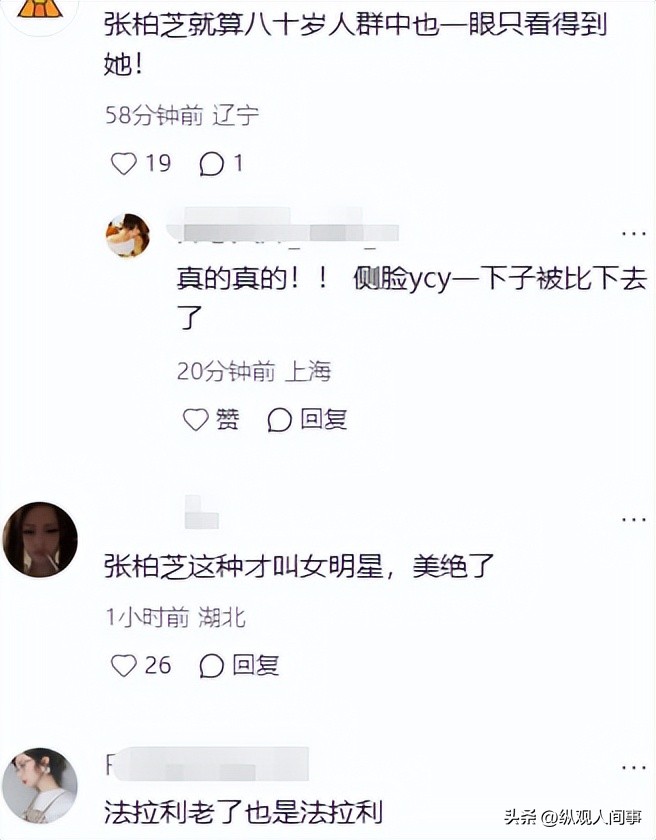
Task: Open overflow menu of the Shanghai reply
Action: (634, 234)
